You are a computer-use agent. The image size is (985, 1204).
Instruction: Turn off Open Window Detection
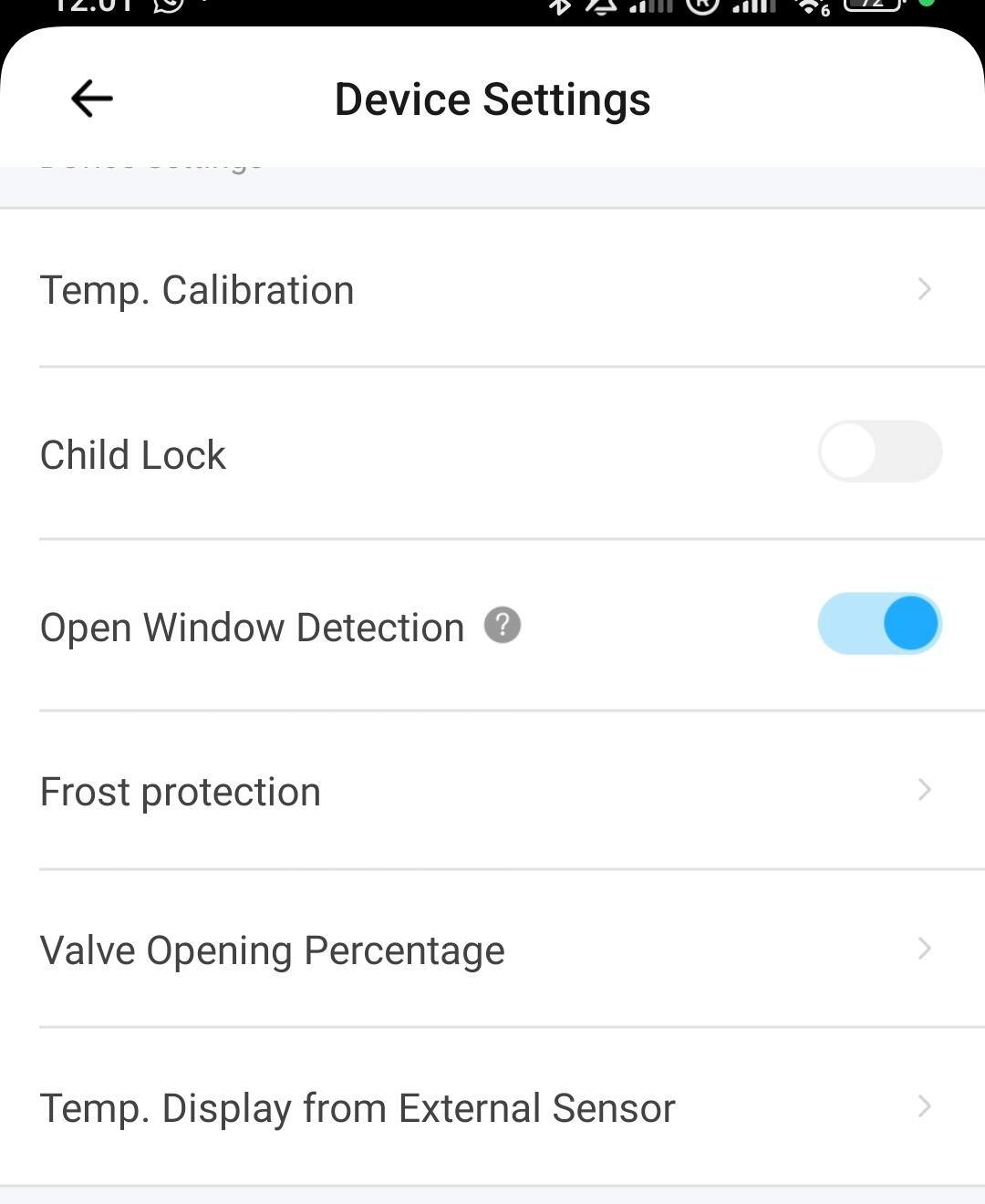(x=879, y=624)
